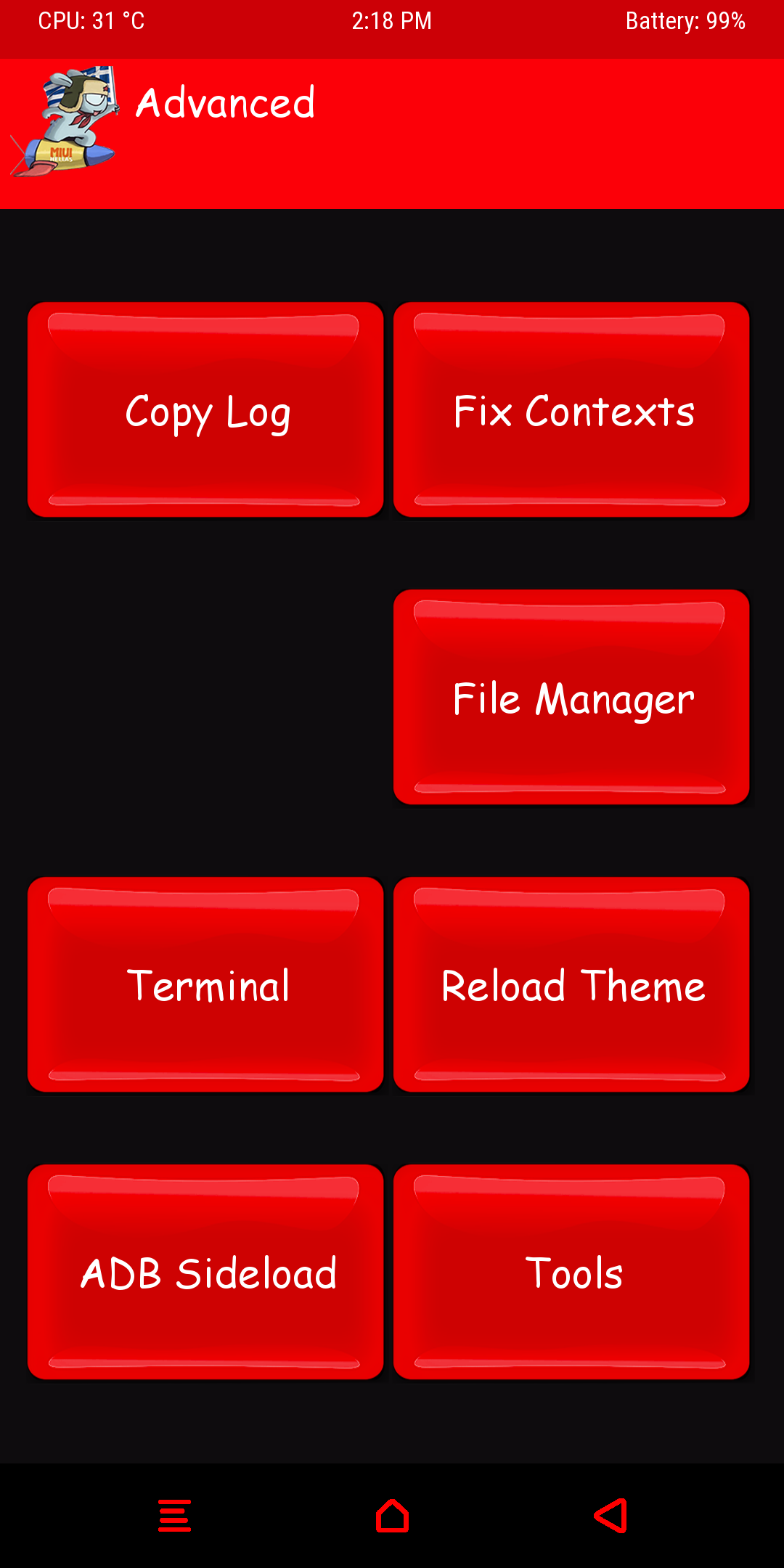784x1568 pixels.
Task: Start ADB Sideload
Action: coord(205,1273)
